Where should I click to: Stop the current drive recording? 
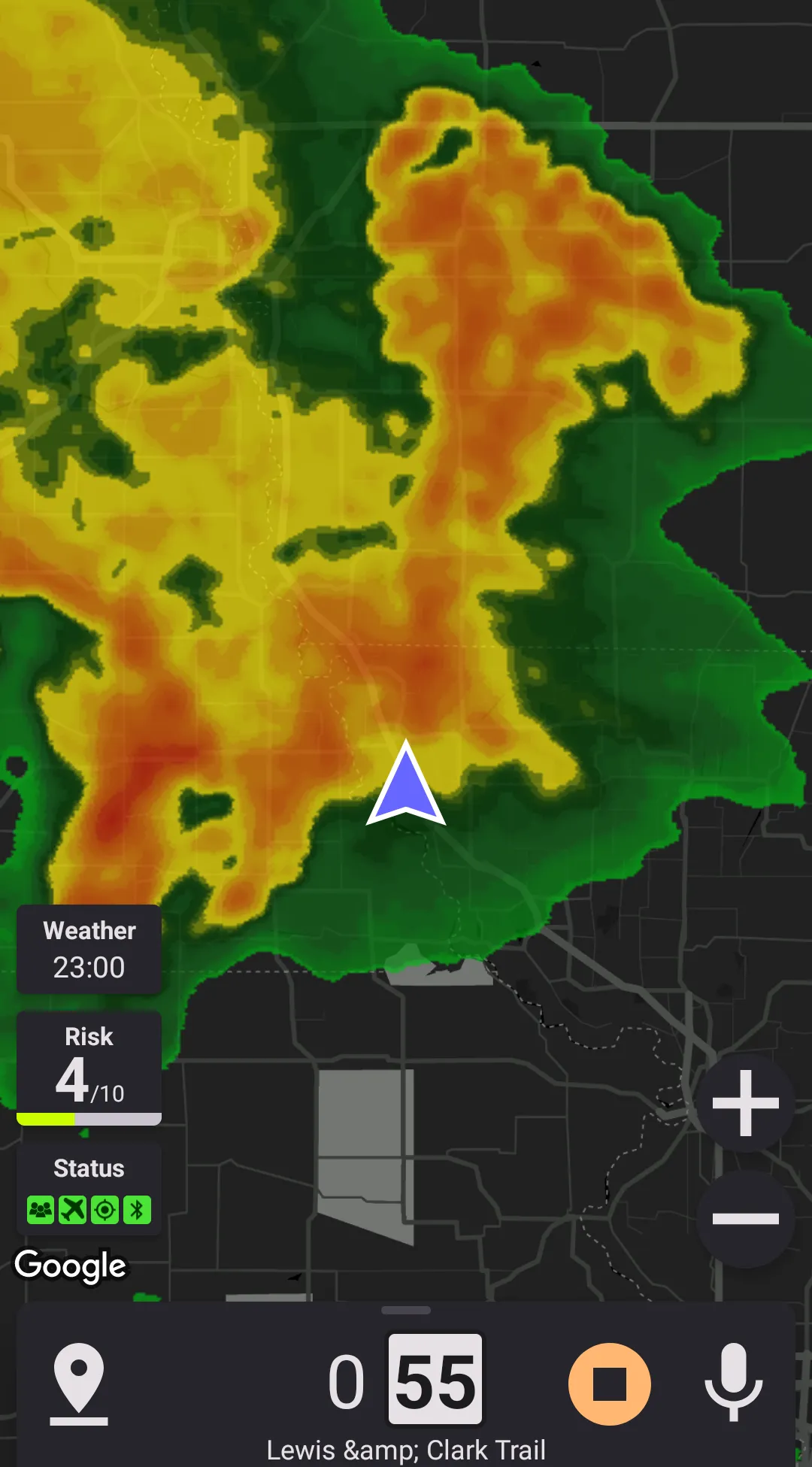[x=609, y=1384]
